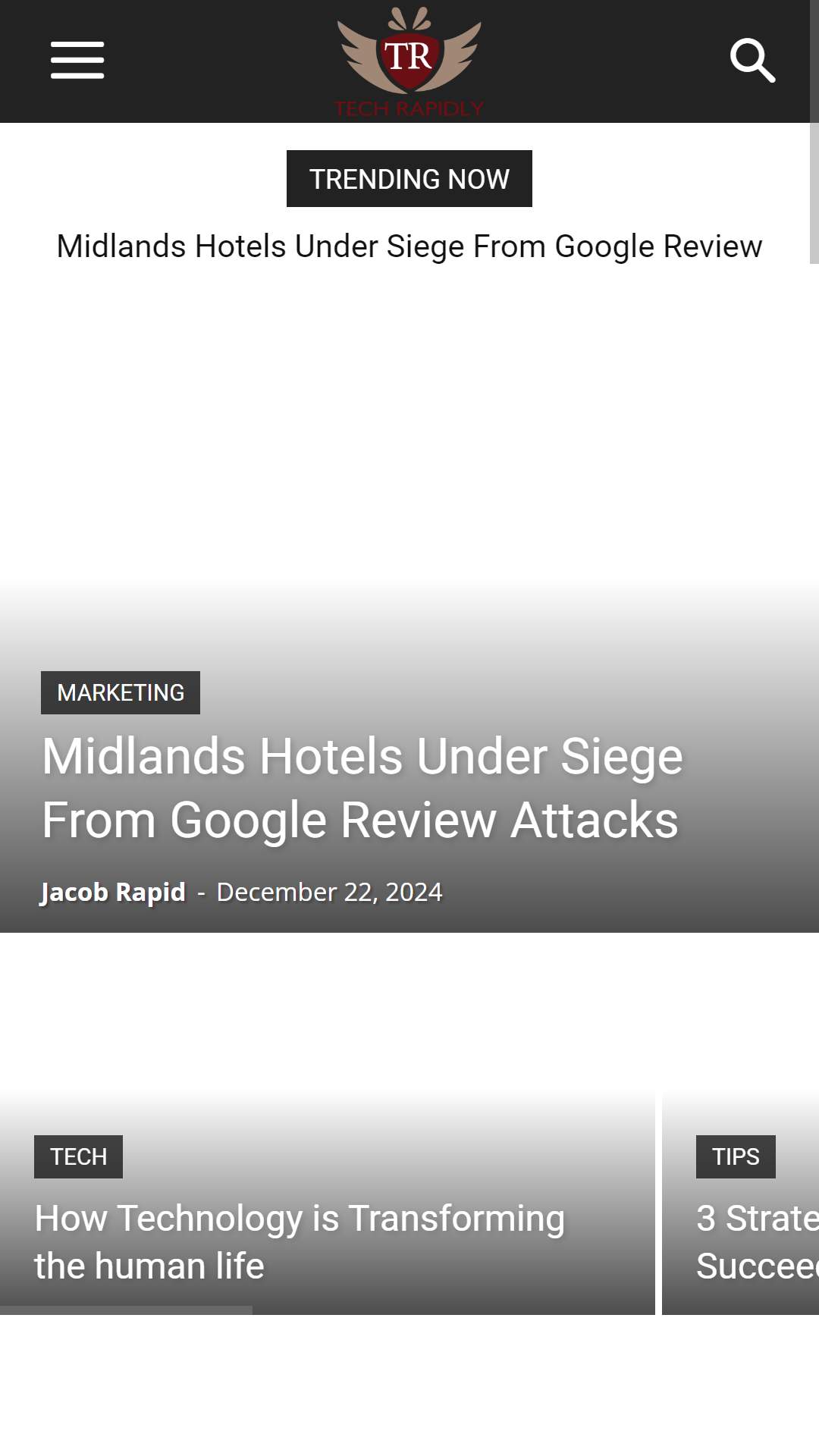
Task: Open the Marketing category tag
Action: click(121, 692)
